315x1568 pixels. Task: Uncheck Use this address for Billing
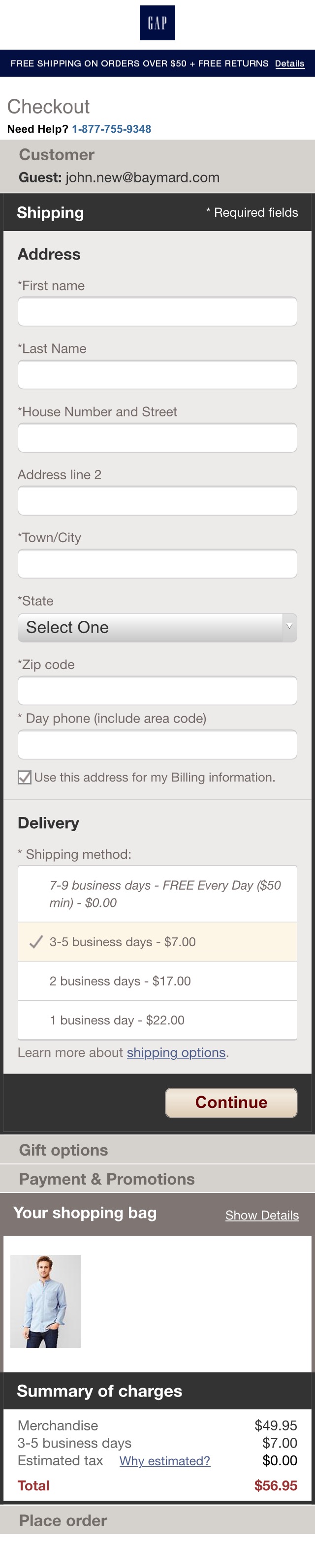[x=25, y=777]
